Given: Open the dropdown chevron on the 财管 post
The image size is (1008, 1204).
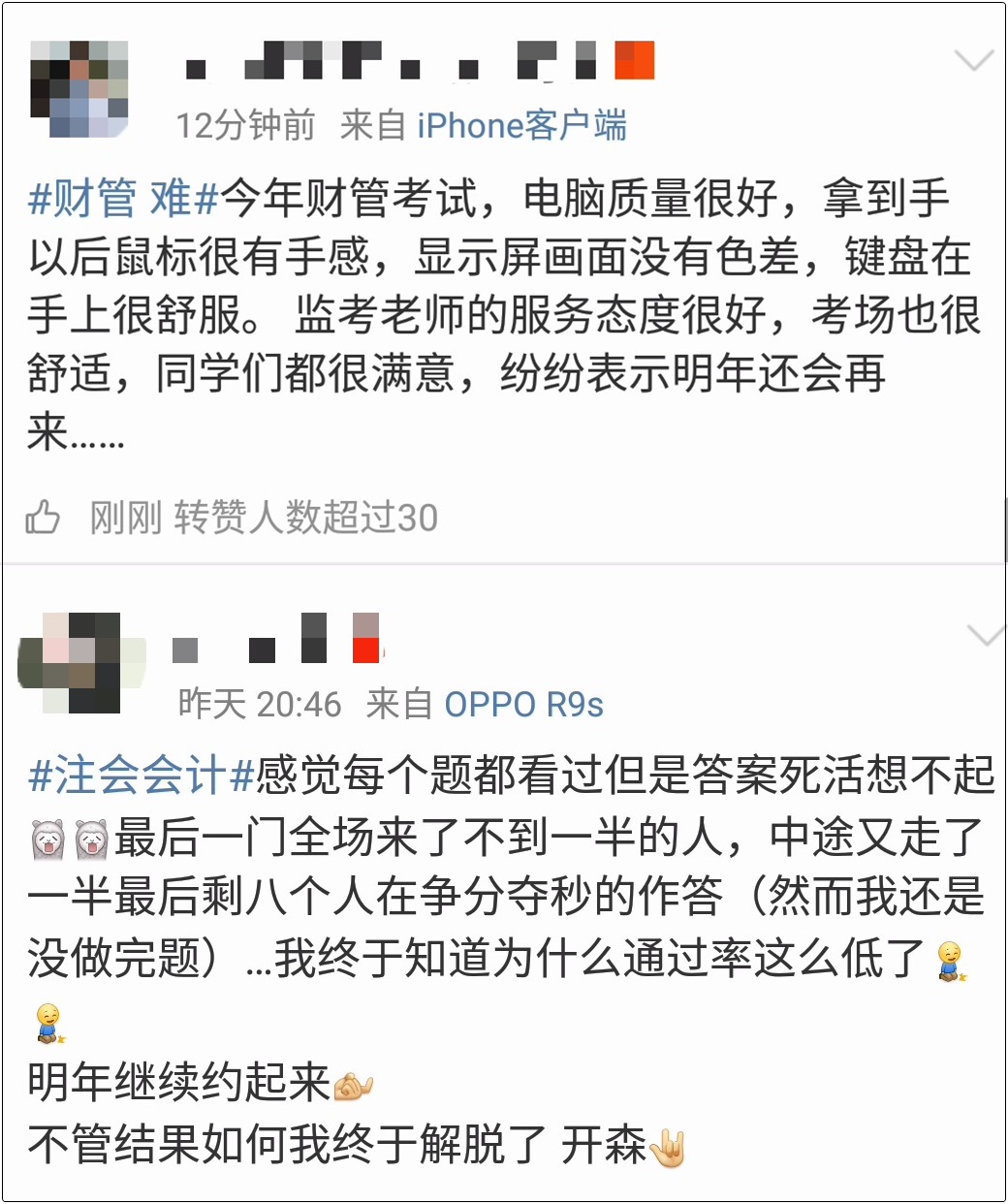Looking at the screenshot, I should (x=973, y=61).
